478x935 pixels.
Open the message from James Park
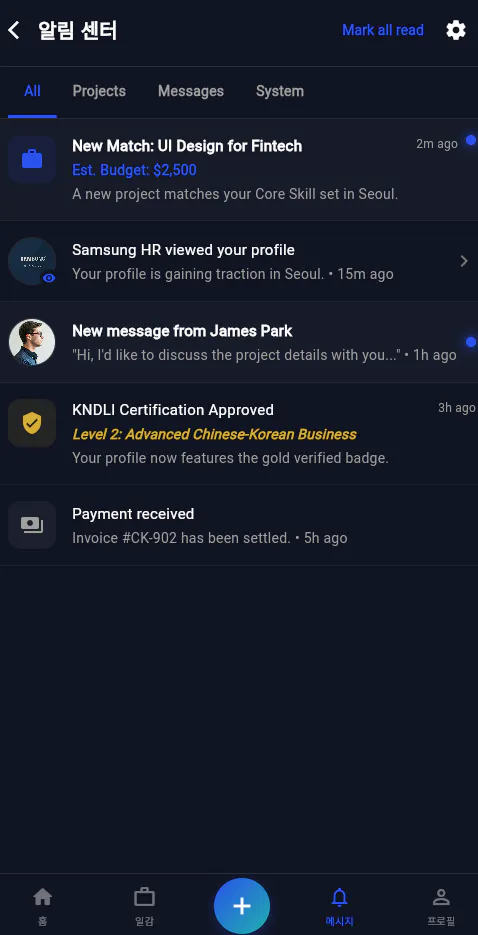239,342
